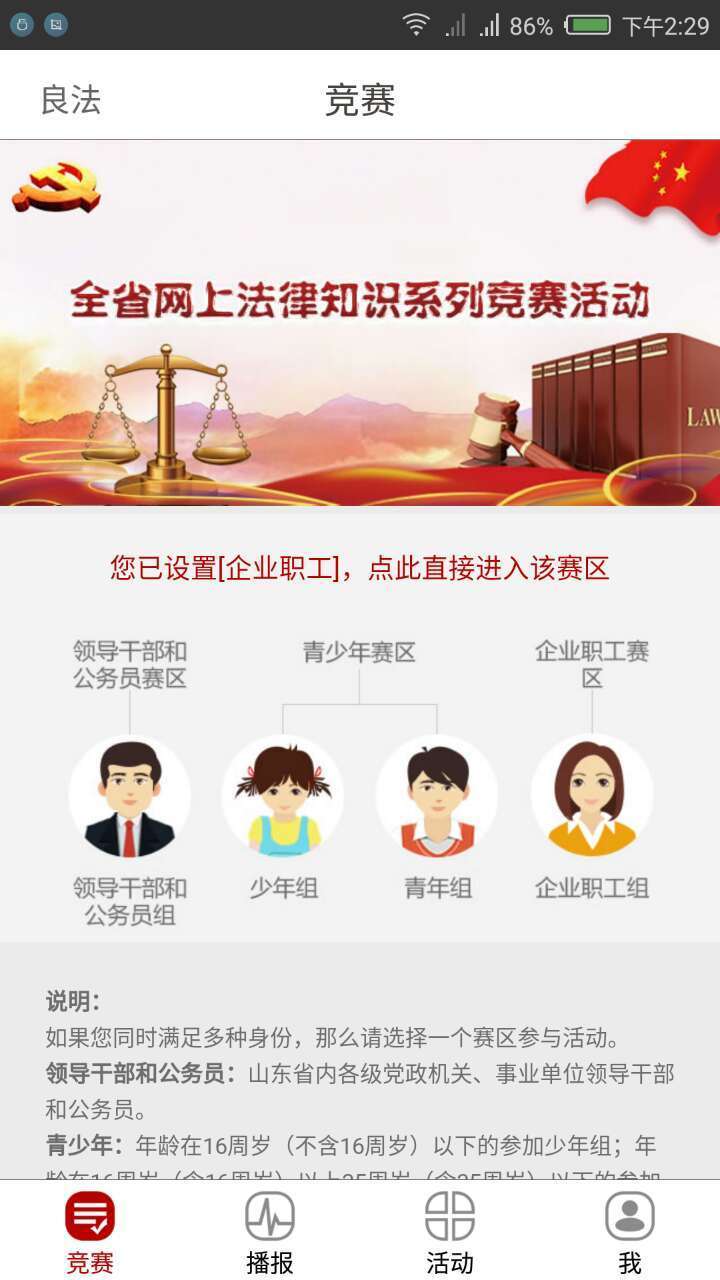Select the 企业职工组 woman avatar
The image size is (720, 1280).
click(x=592, y=793)
